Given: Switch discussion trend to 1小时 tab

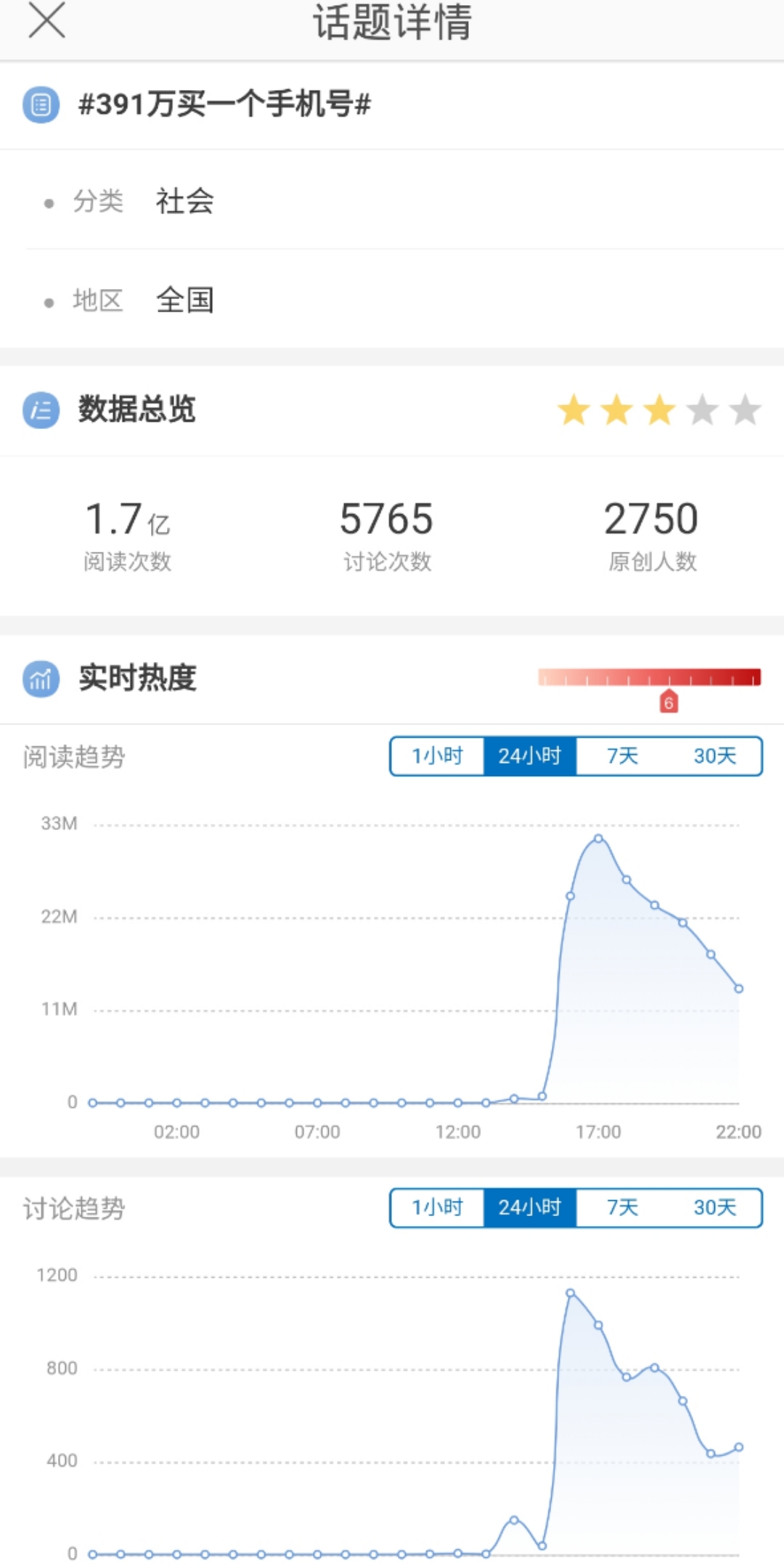Looking at the screenshot, I should (437, 1207).
